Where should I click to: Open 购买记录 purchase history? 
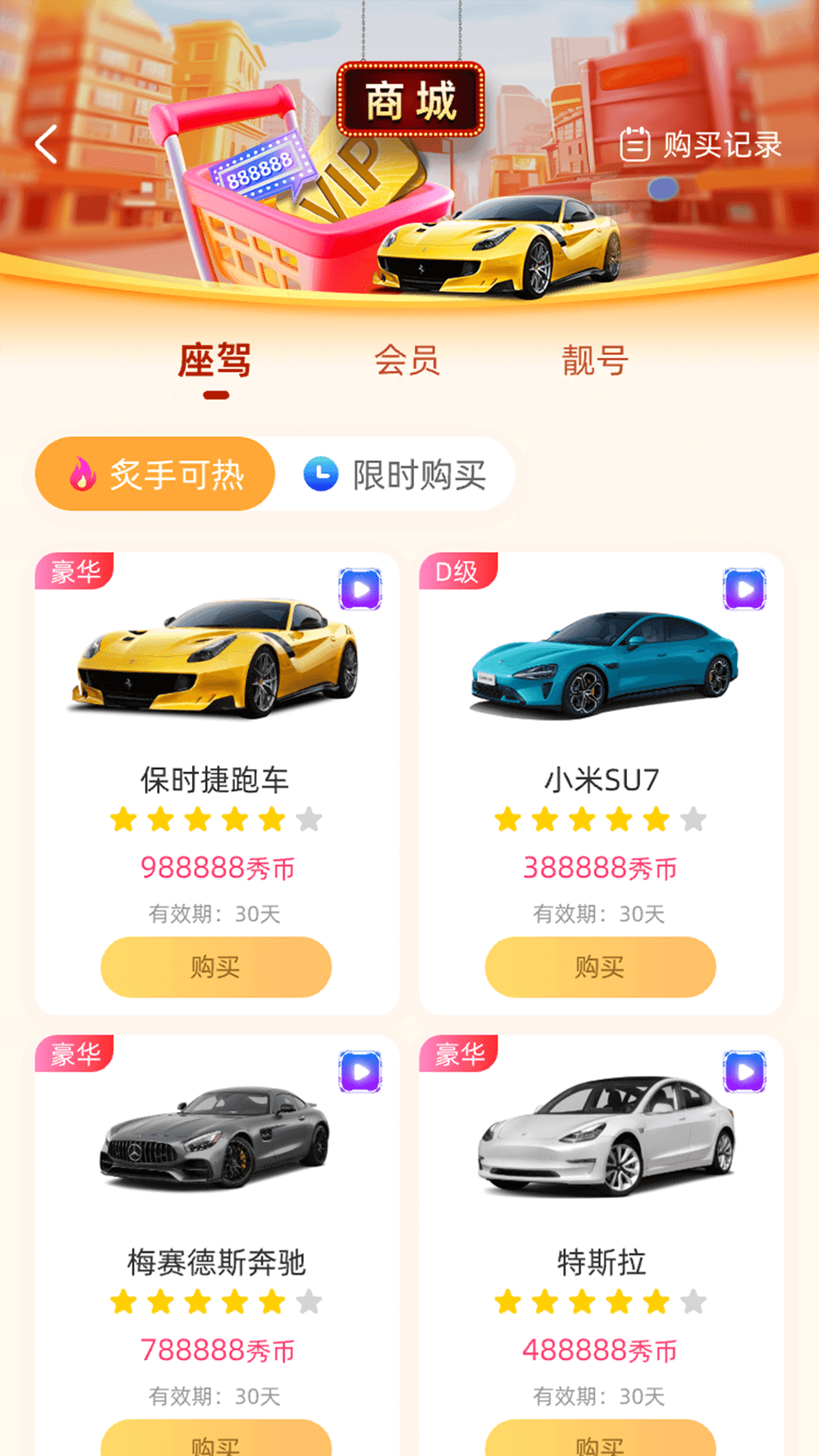(701, 144)
